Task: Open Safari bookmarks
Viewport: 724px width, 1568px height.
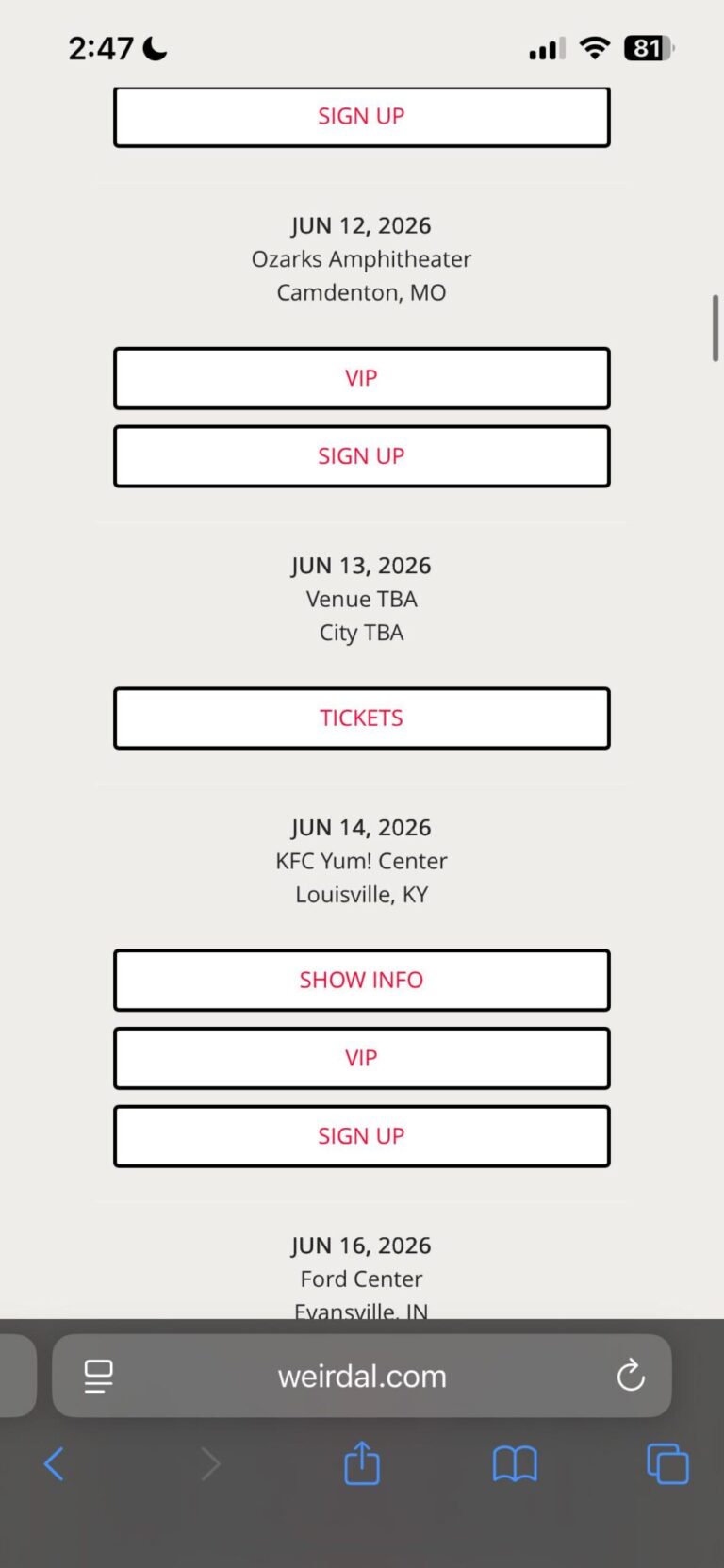Action: 515,1464
